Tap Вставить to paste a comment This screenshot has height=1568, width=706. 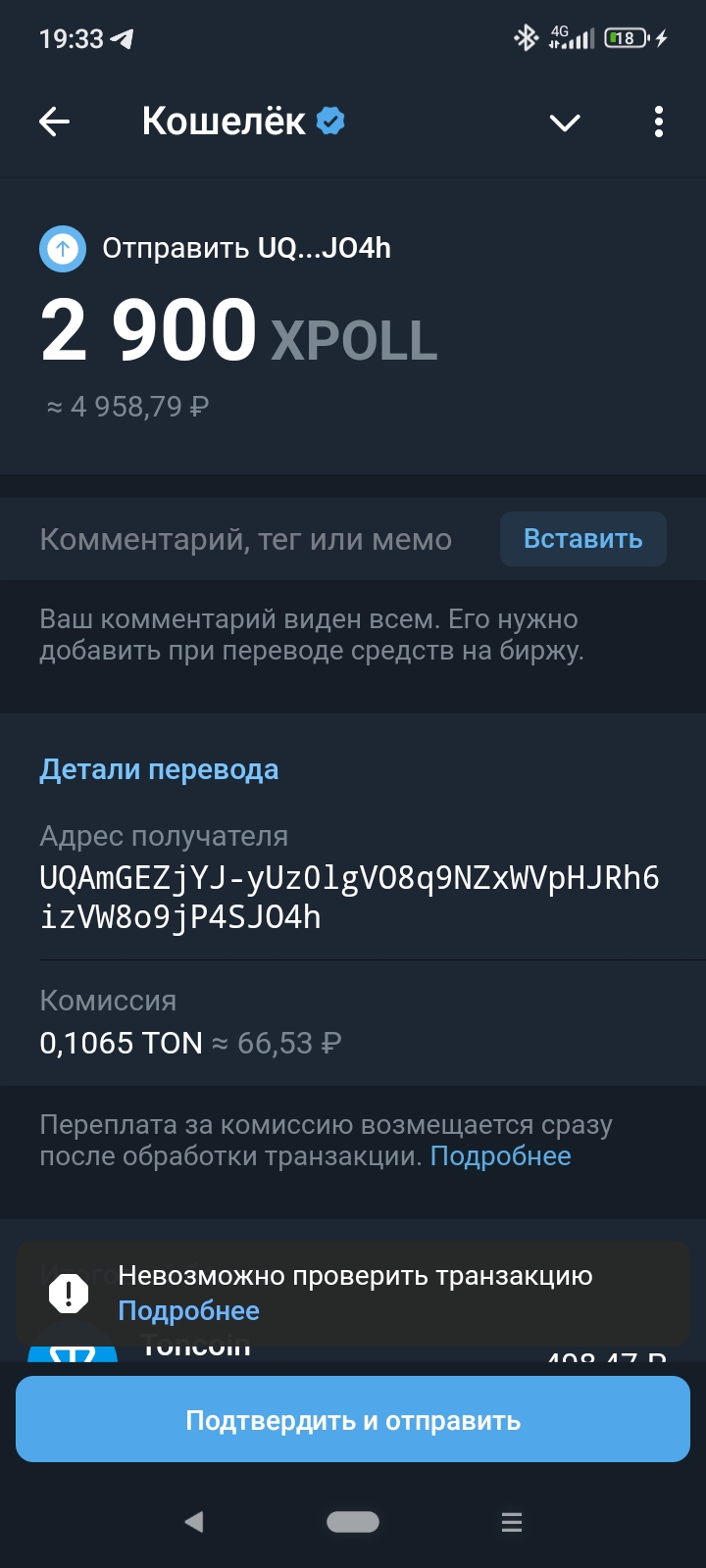click(x=582, y=538)
